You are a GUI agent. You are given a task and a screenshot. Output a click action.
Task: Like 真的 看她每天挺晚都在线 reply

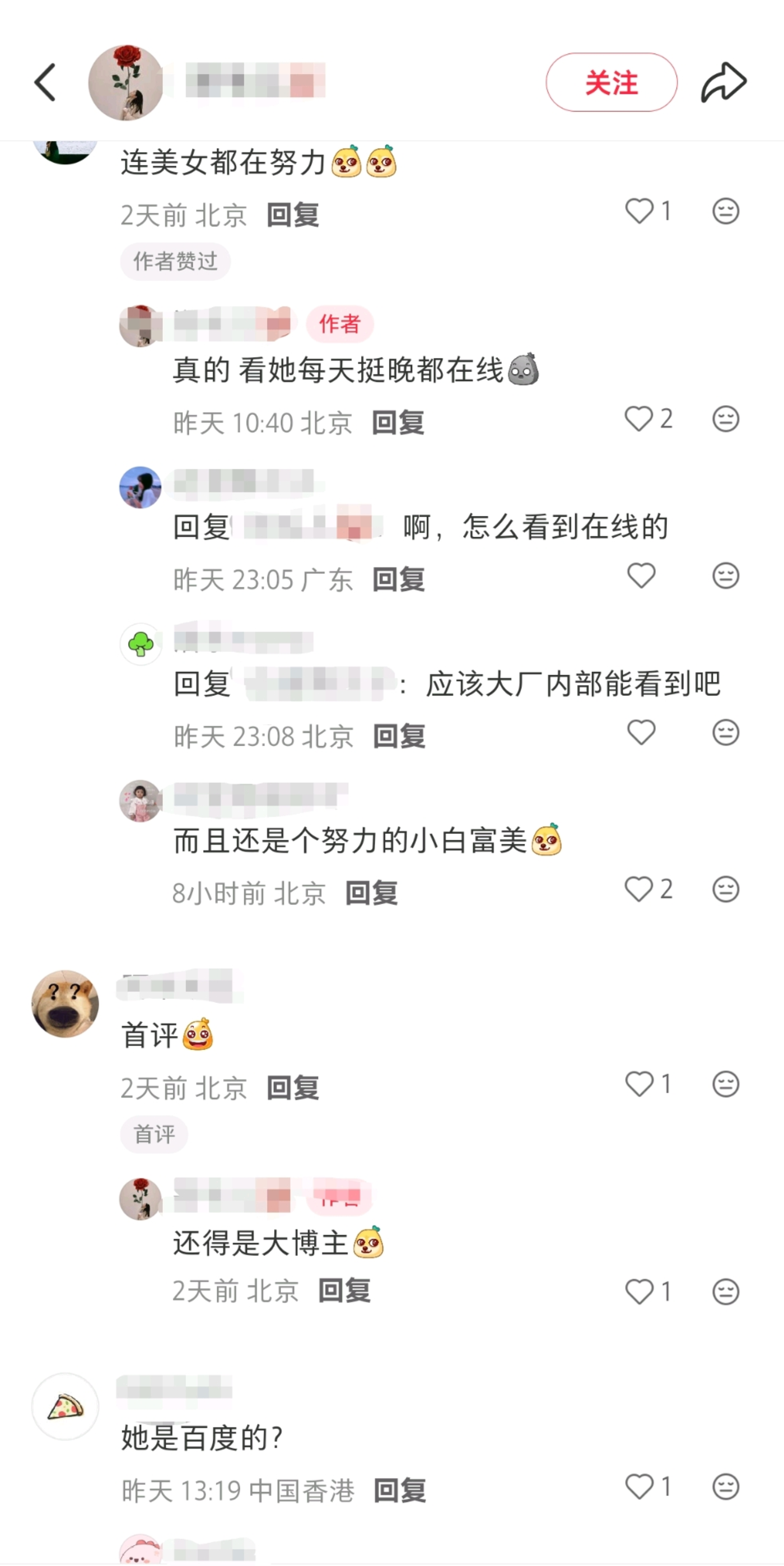[x=639, y=419]
